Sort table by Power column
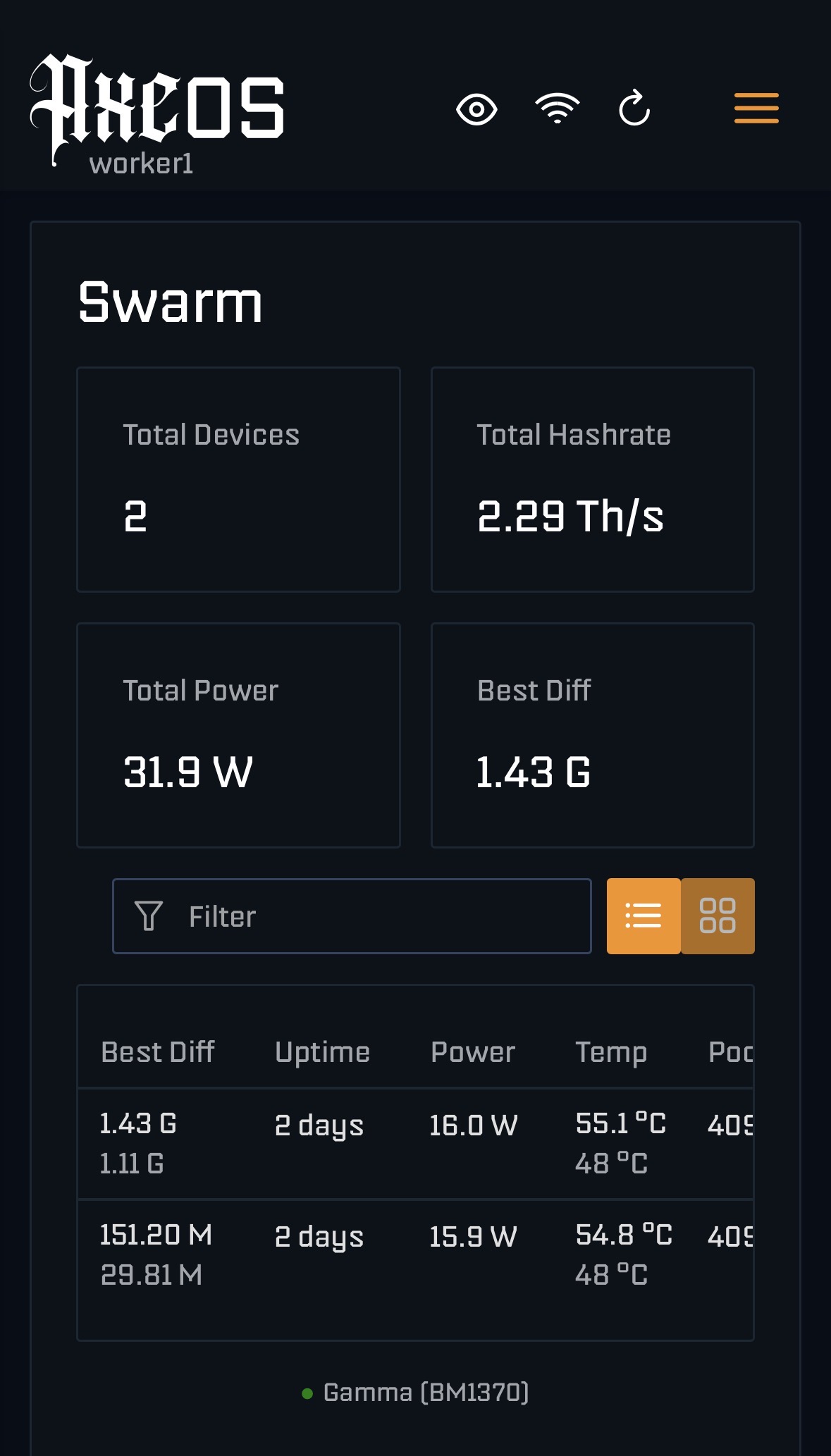831x1456 pixels. coord(473,1051)
